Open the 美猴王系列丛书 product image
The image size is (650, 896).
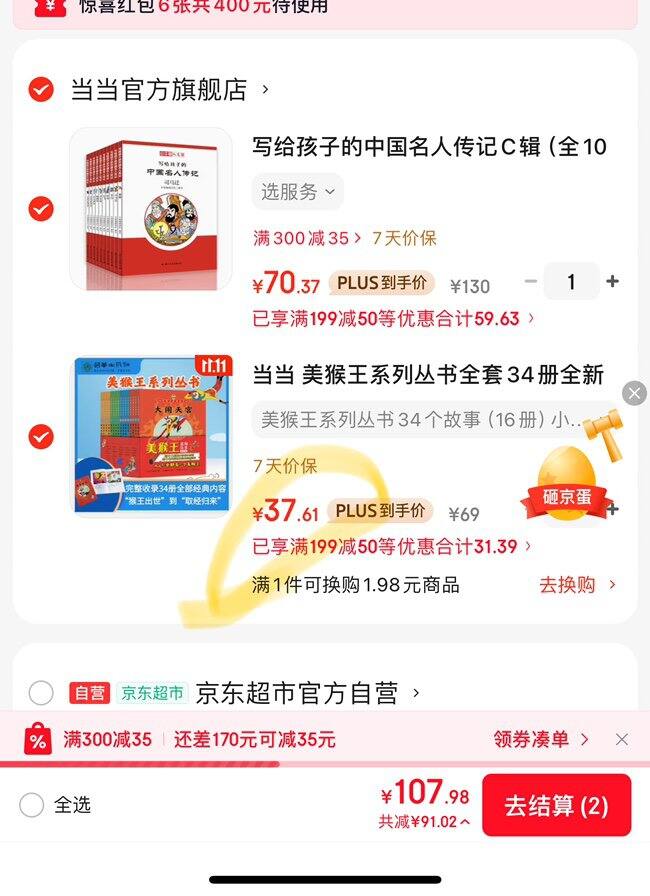pyautogui.click(x=150, y=435)
